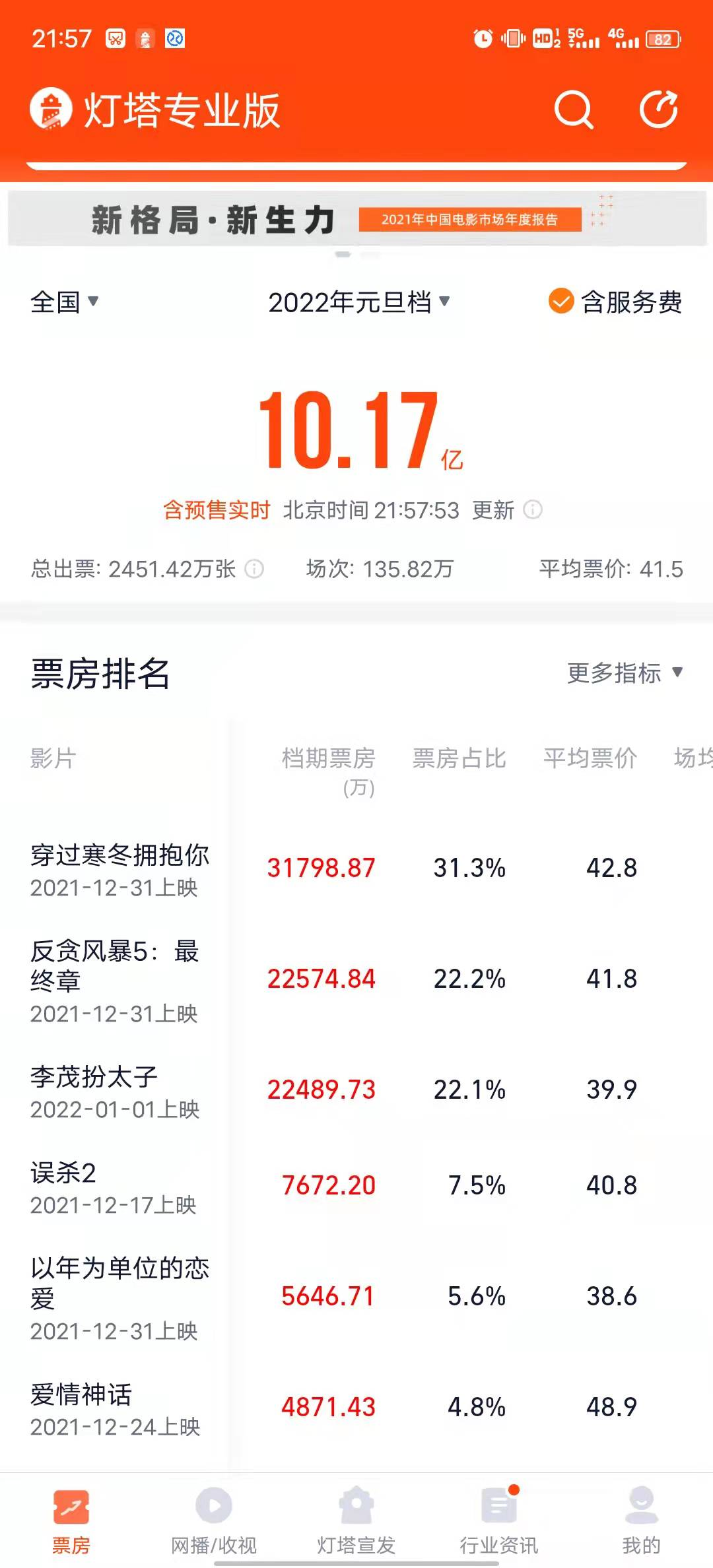
Task: Refresh box office data
Action: [x=659, y=110]
